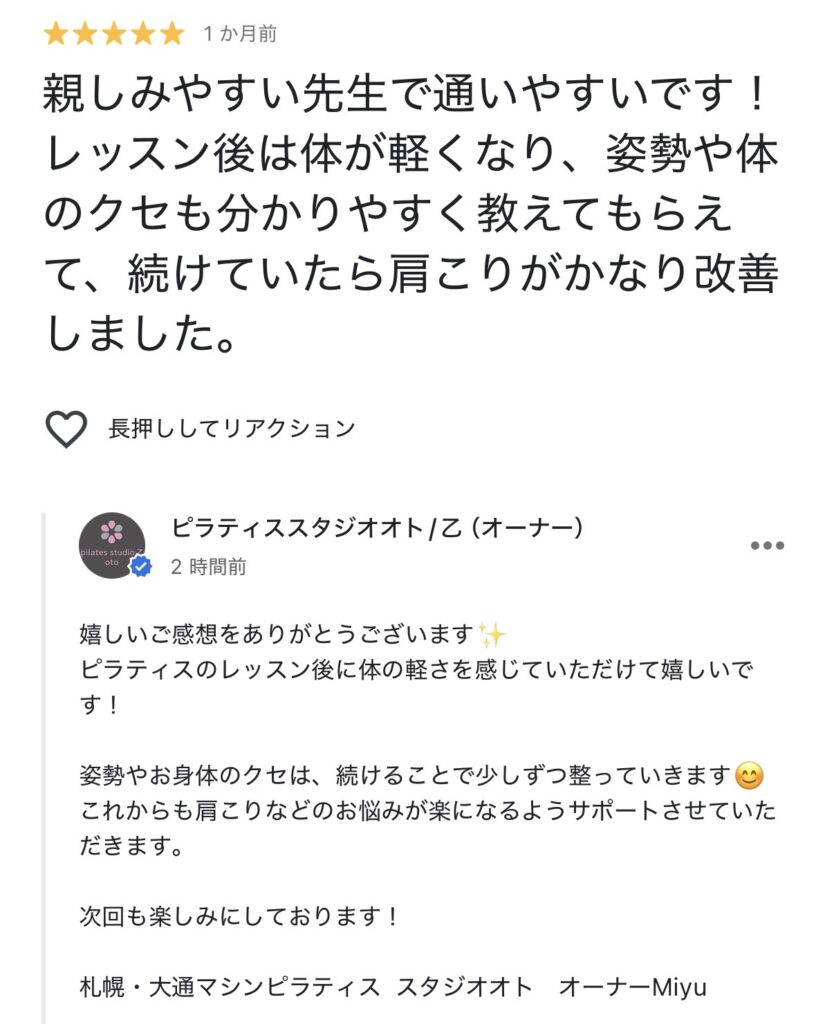Viewport: 834px width, 1024px height.
Task: Open the overflow menu on the owner's reply
Action: coord(767,545)
